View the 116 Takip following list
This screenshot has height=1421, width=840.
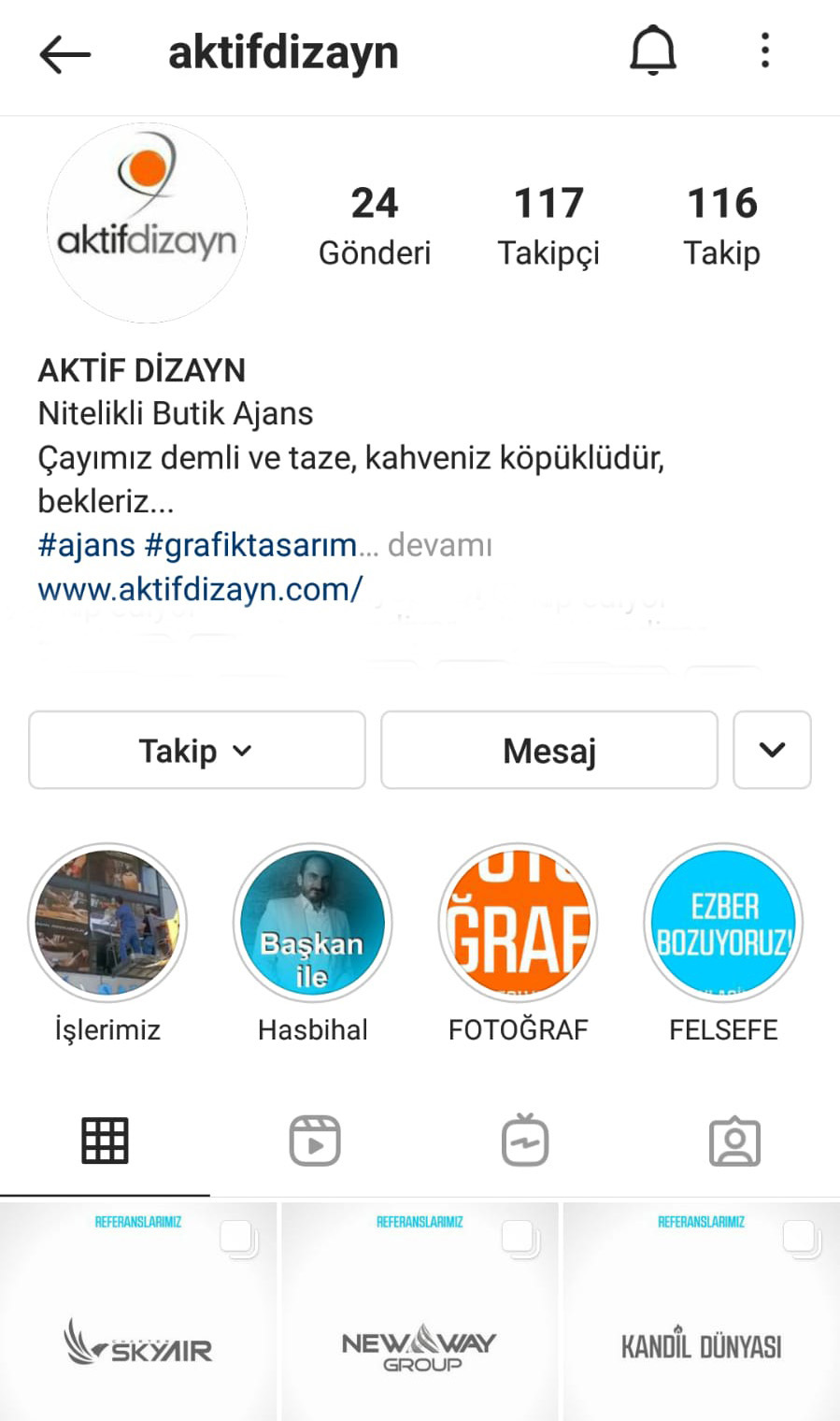coord(721,225)
